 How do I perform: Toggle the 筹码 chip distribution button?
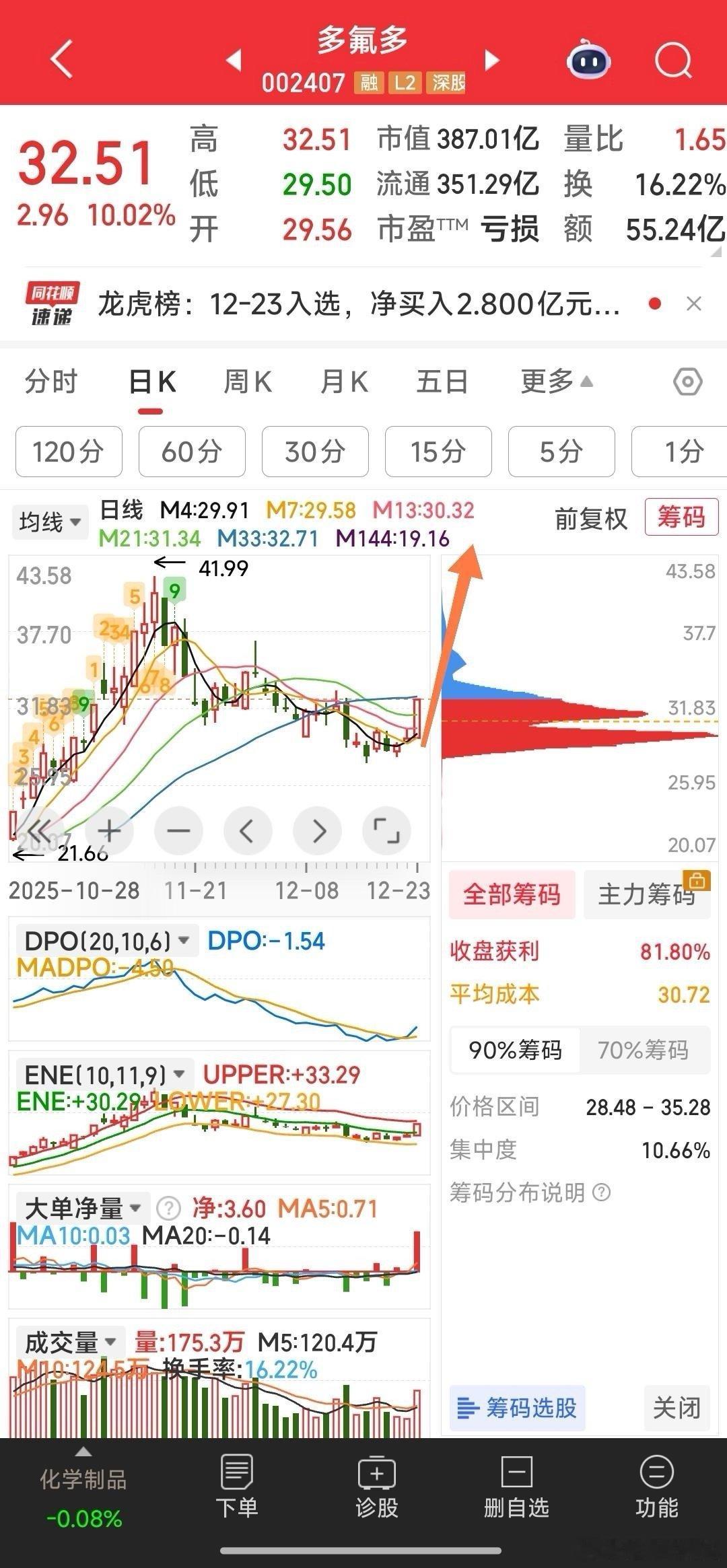click(681, 518)
